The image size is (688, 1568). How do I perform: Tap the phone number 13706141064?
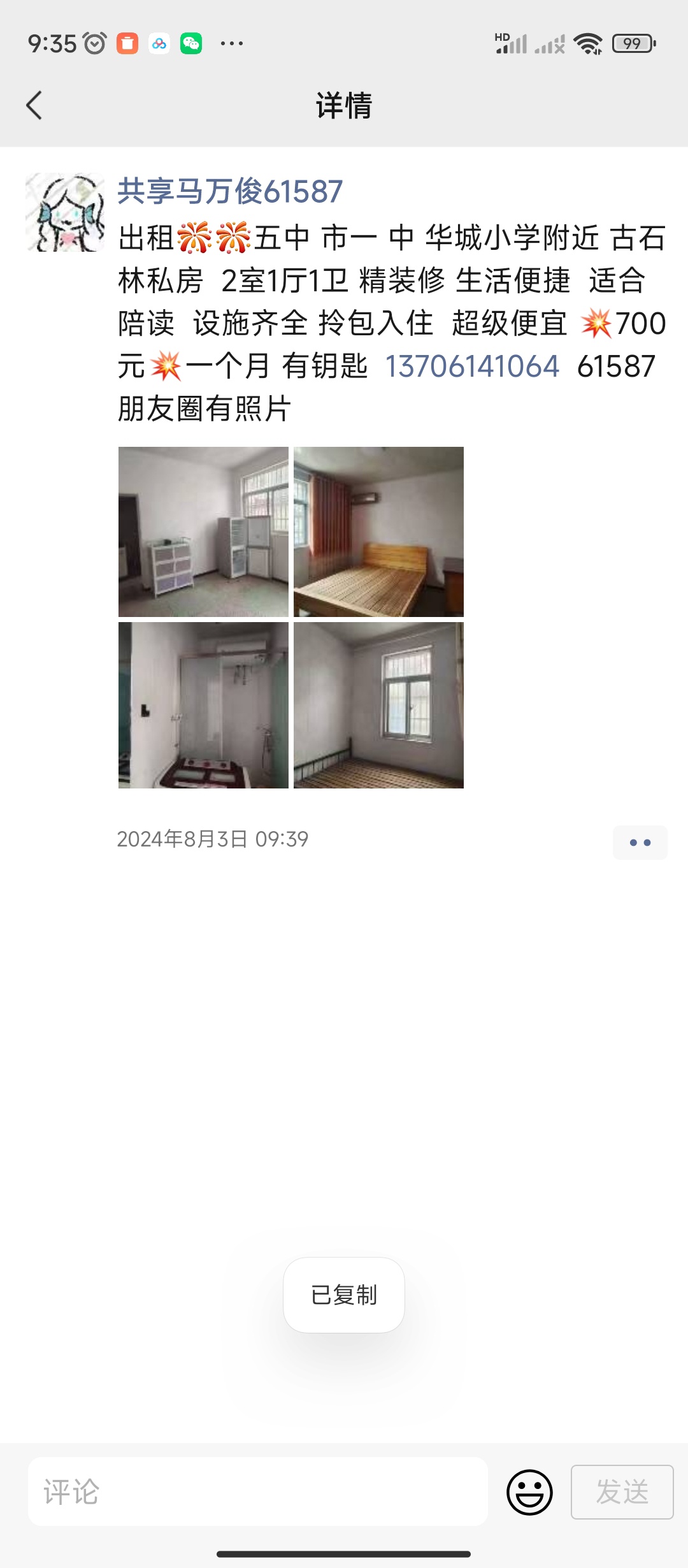point(472,367)
